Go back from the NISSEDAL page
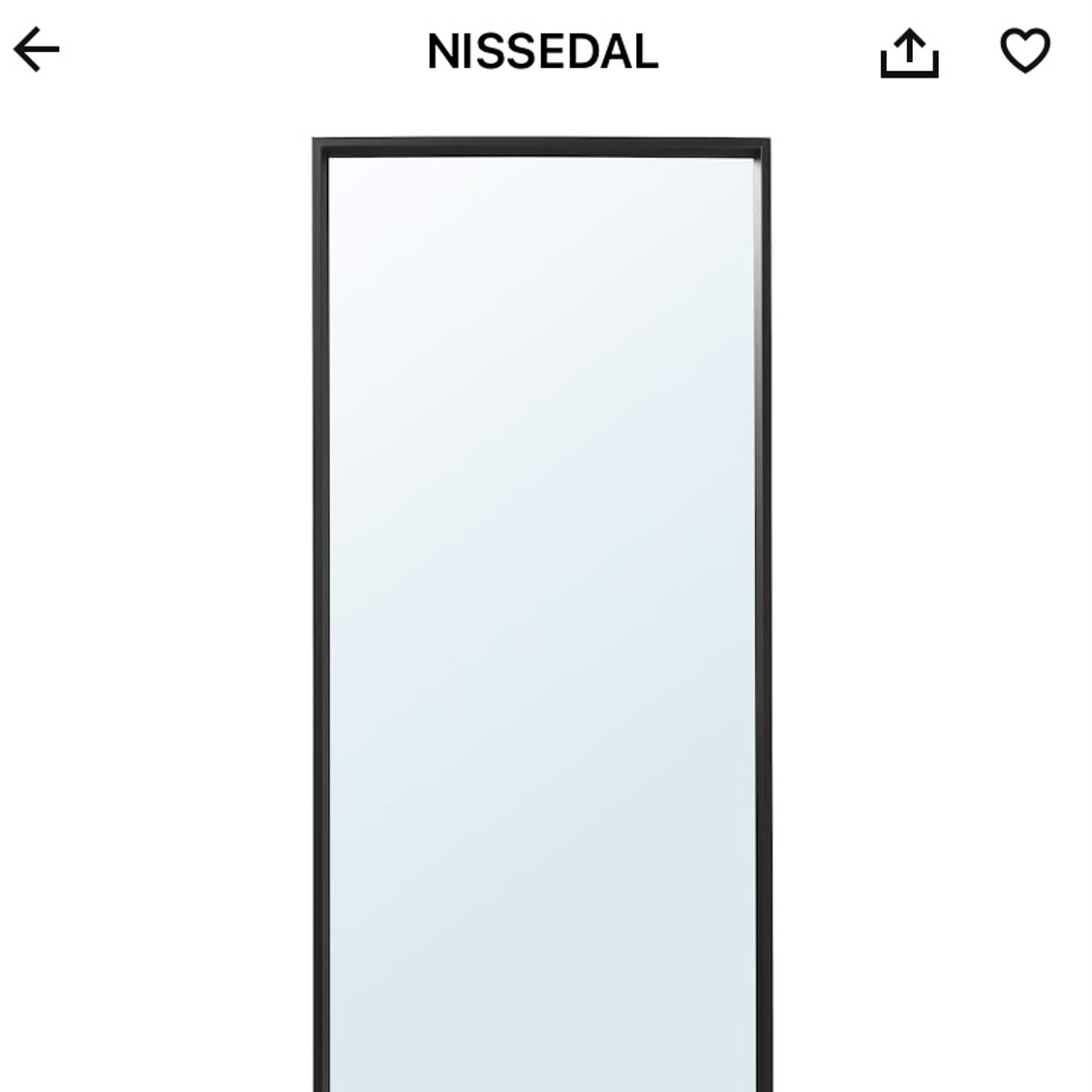This screenshot has height=1092, width=1092. [37, 50]
